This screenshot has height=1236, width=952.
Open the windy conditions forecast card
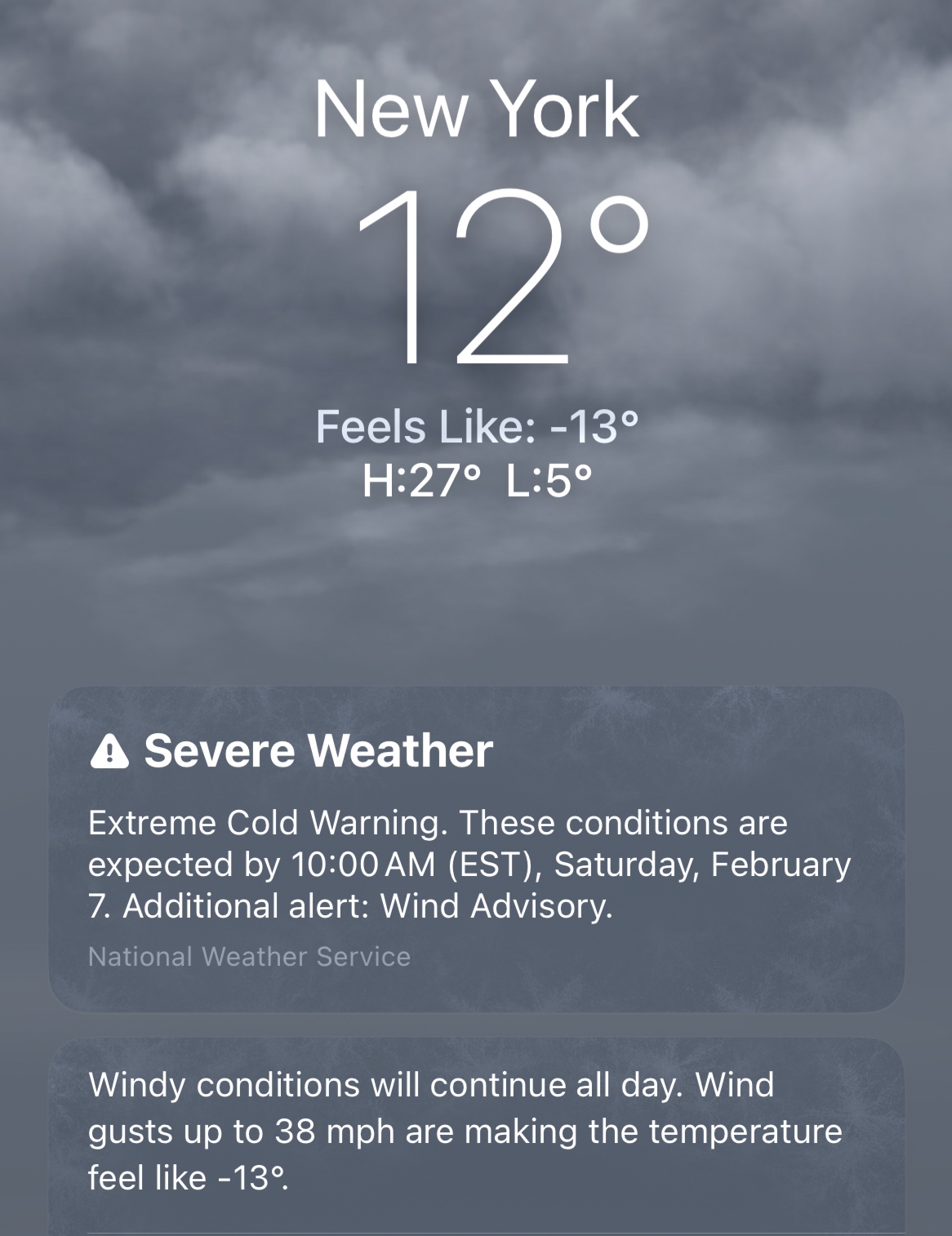point(476,1132)
